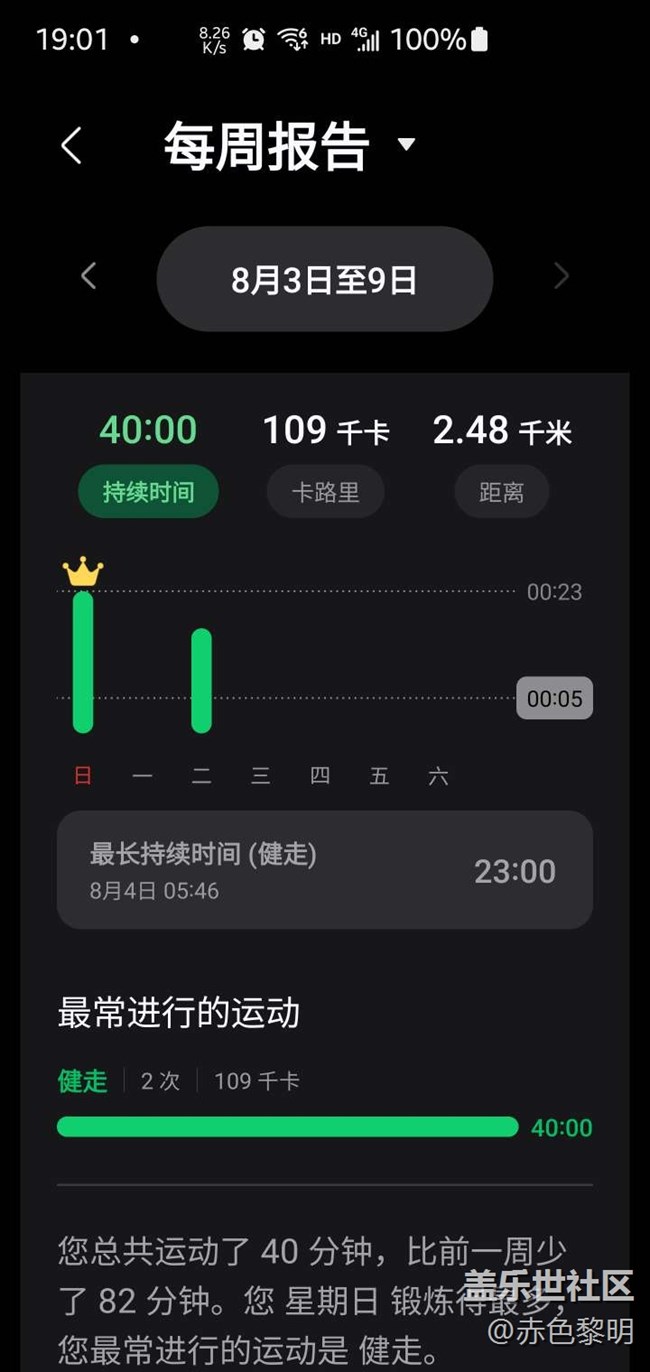Open the 每周报告 dropdown
Screen dimensions: 650x1372
290,145
